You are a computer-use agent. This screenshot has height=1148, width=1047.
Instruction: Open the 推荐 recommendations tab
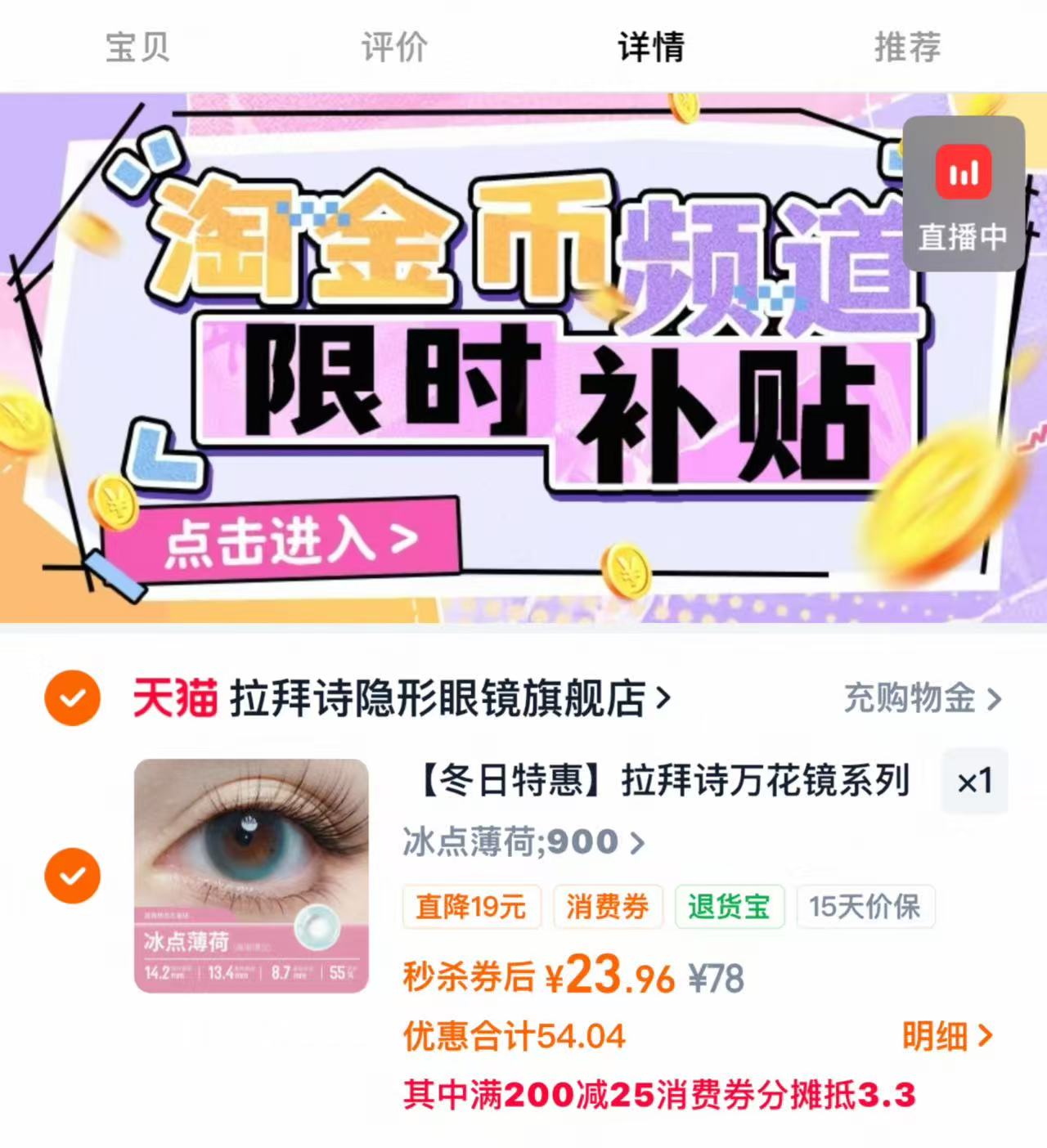pos(907,49)
